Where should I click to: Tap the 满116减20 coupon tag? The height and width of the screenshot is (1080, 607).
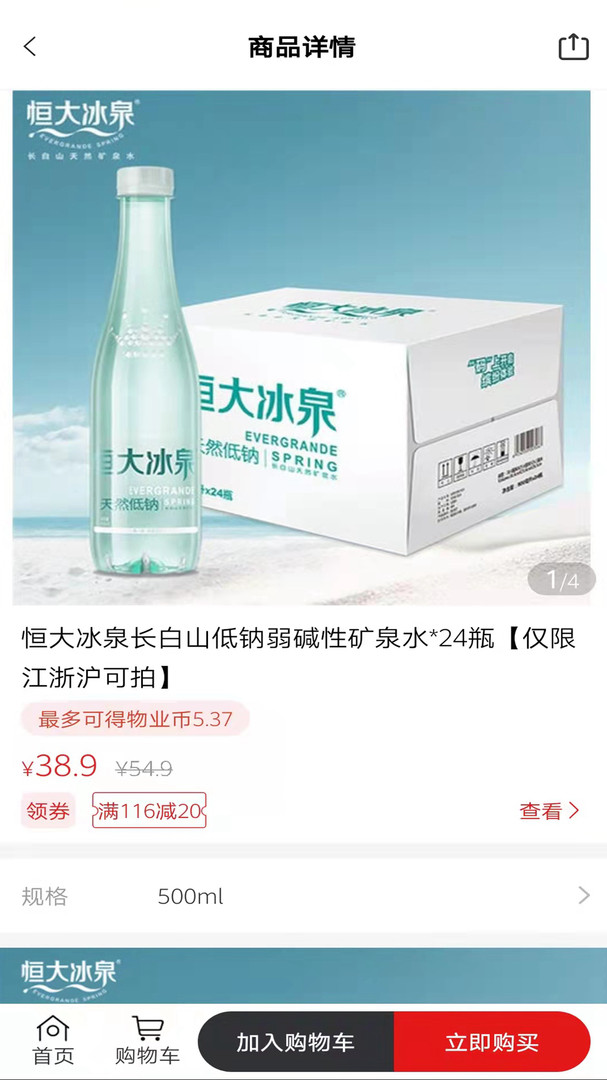pos(150,811)
